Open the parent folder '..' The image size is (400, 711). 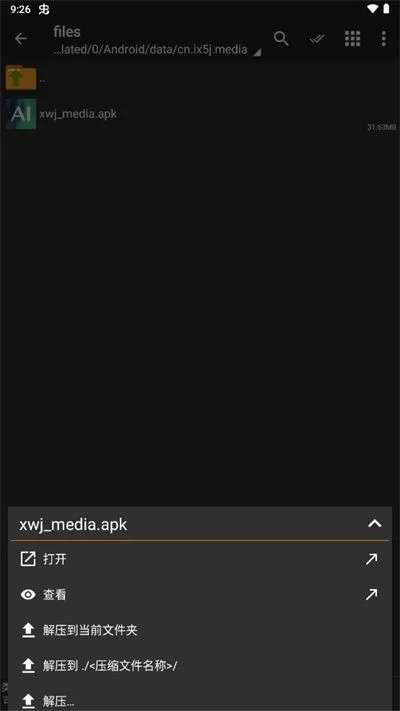(200, 78)
